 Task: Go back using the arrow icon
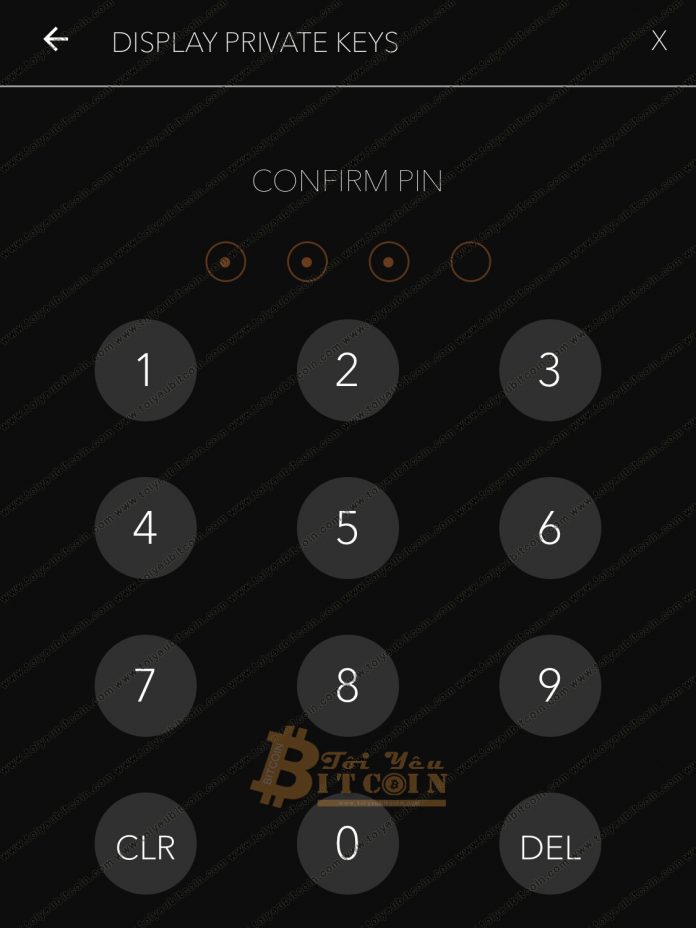pos(56,40)
